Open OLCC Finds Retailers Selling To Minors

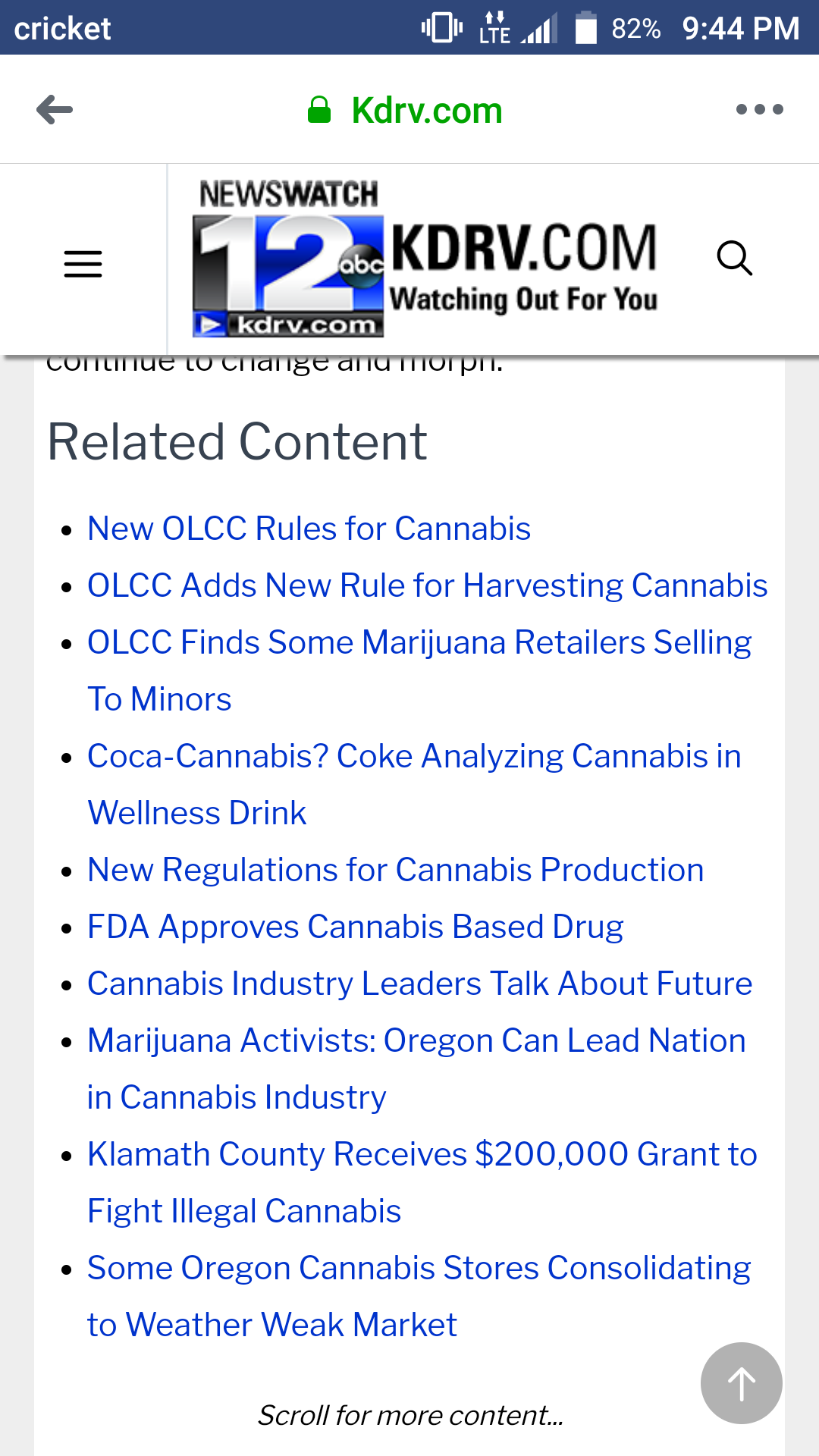(419, 643)
